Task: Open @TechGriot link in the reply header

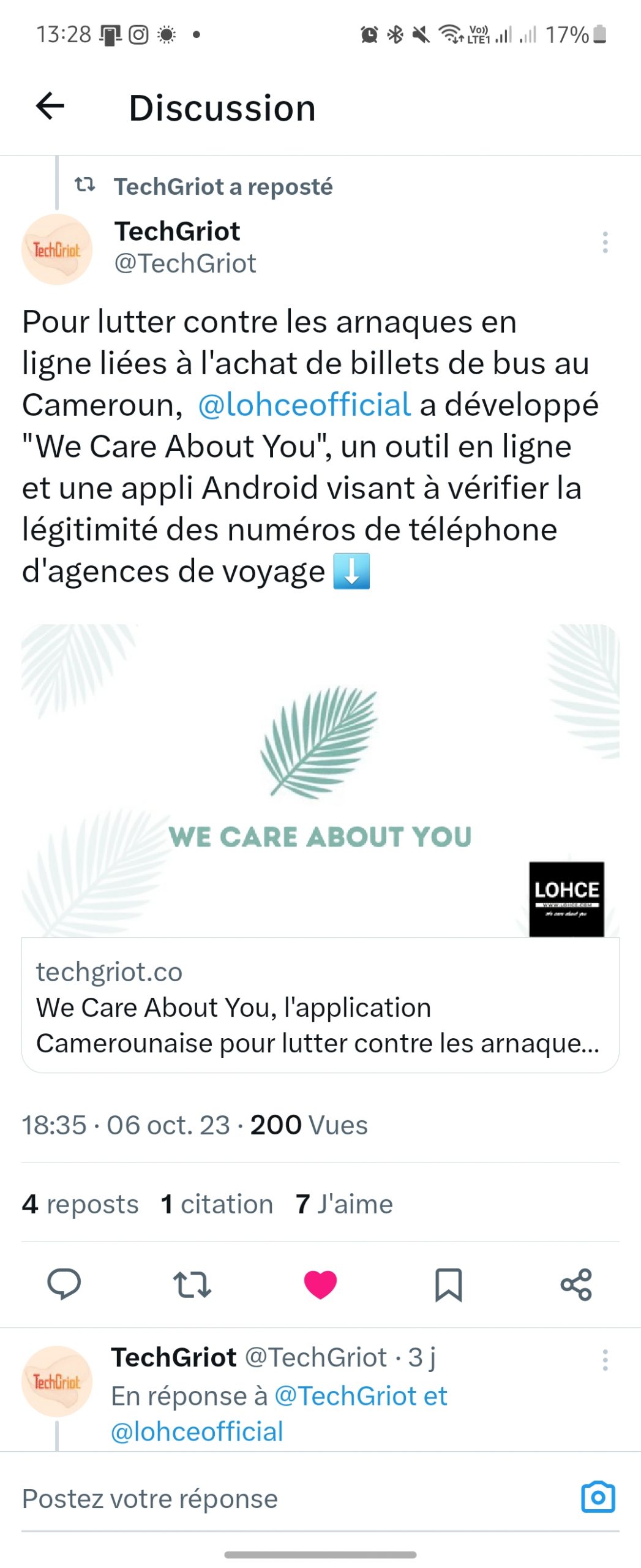Action: [347, 1396]
